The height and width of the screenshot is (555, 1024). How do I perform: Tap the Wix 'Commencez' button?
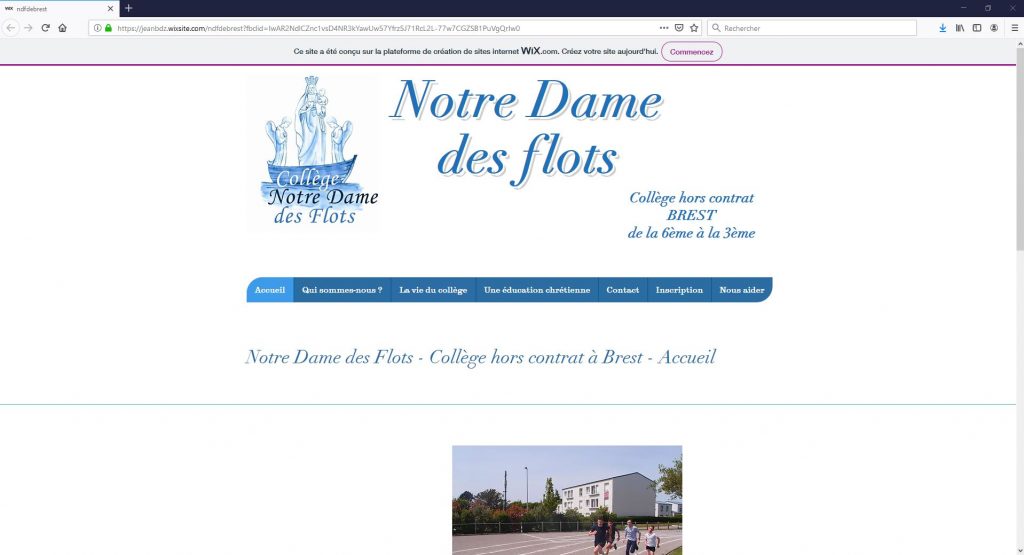691,51
